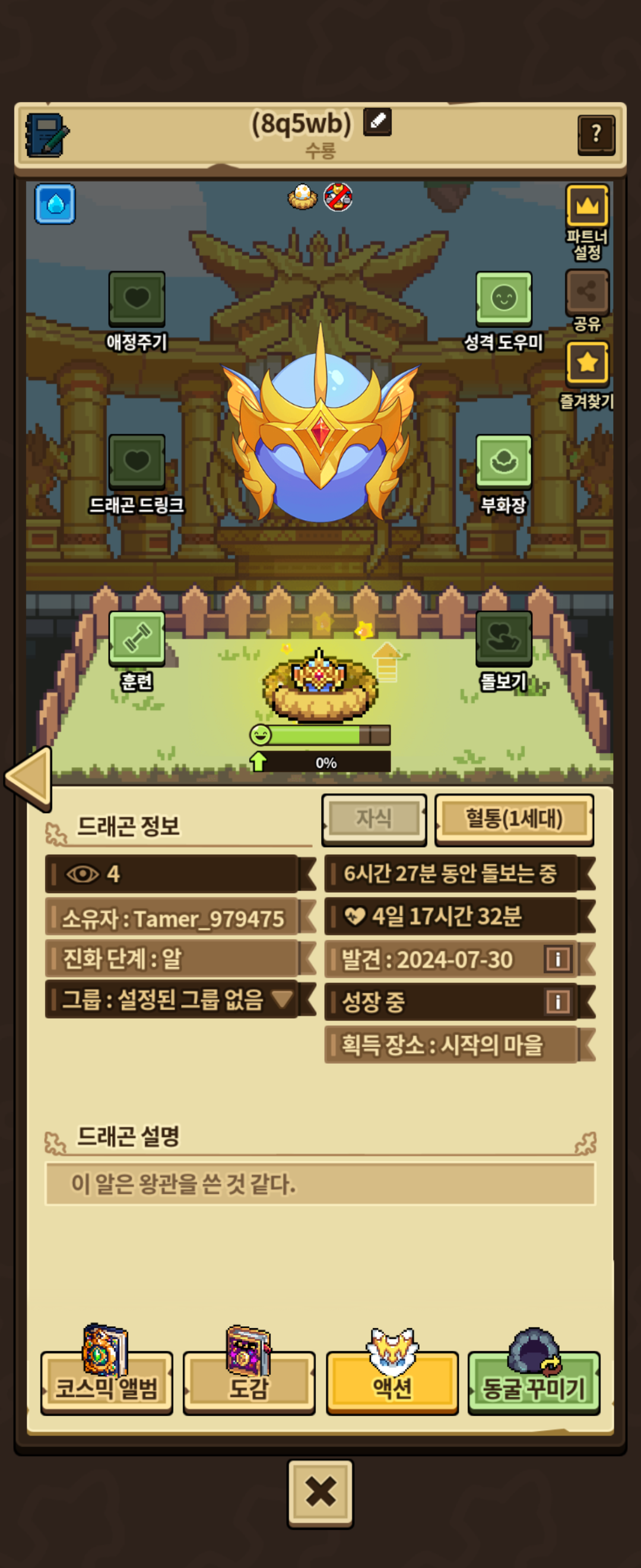Open 드래곤 드링크
The width and height of the screenshot is (641, 1568).
click(x=137, y=462)
